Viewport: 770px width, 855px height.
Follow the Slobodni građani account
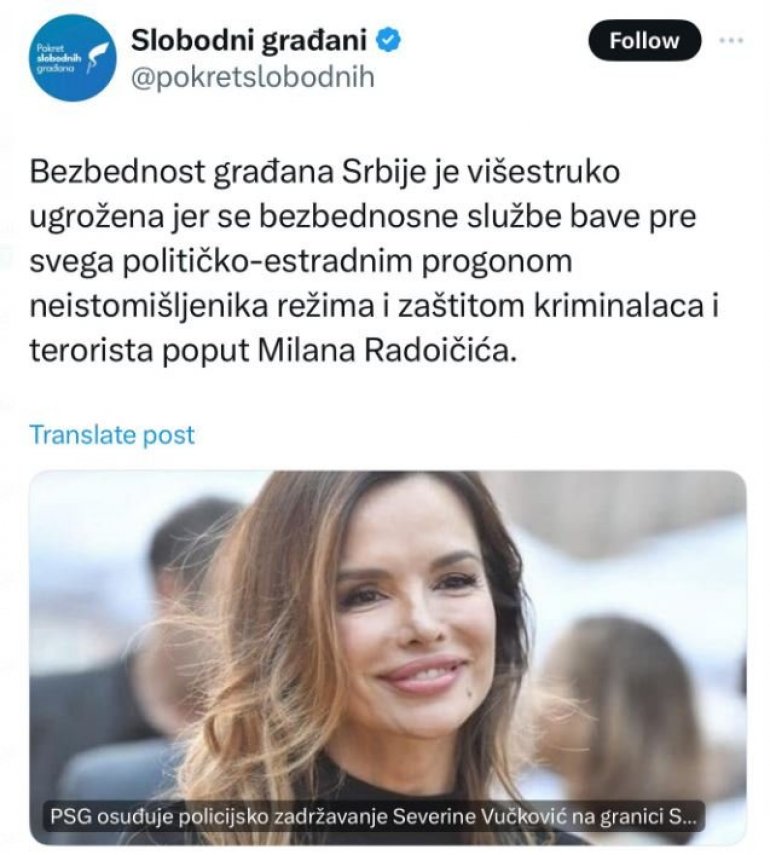click(644, 41)
